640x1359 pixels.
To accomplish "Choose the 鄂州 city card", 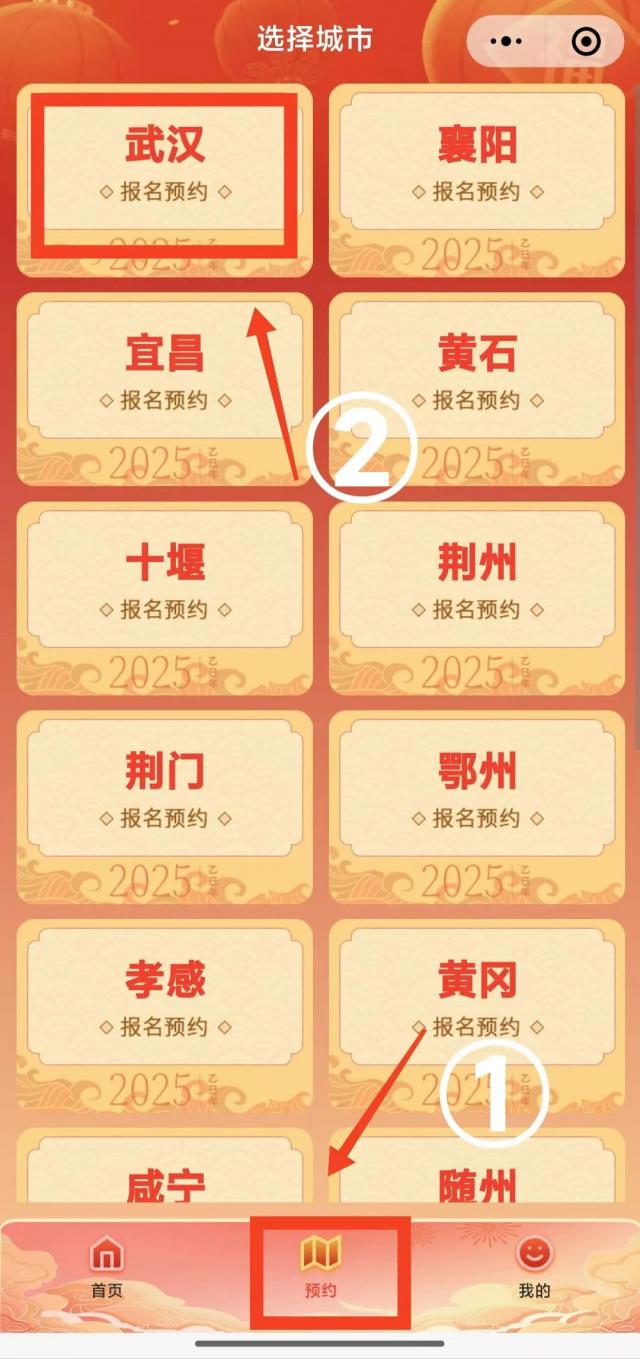I will (477, 793).
